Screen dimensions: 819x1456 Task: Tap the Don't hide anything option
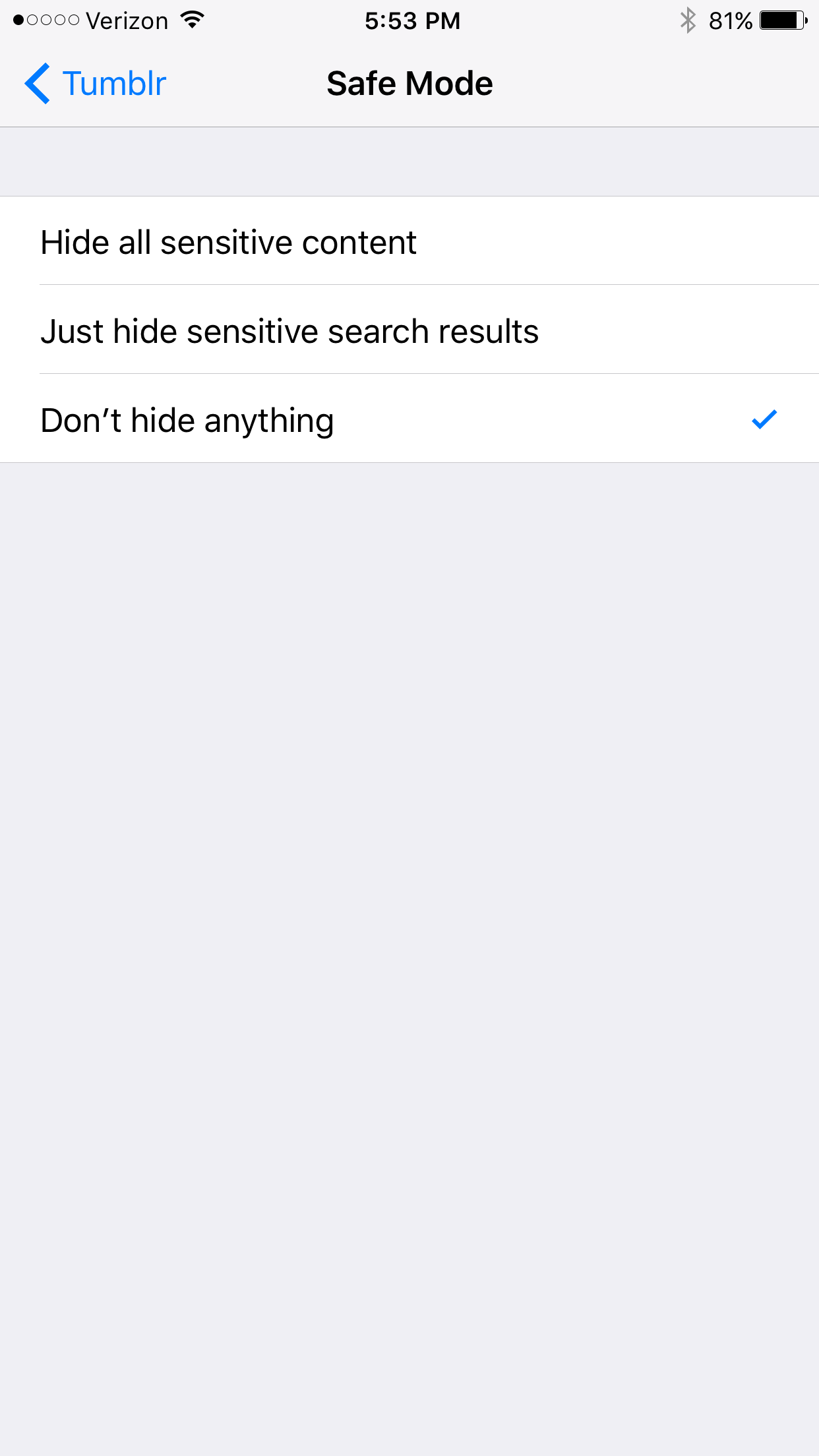click(x=409, y=419)
